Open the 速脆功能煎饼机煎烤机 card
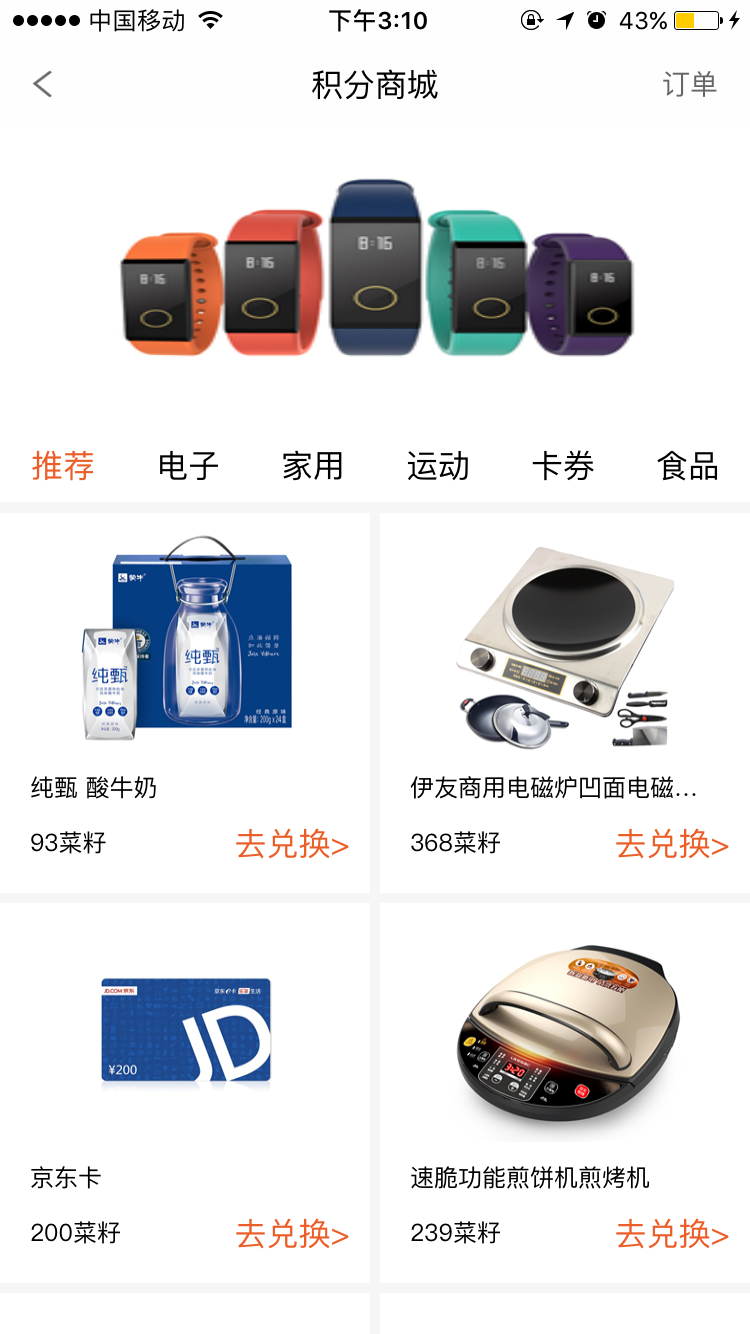 [x=565, y=1040]
